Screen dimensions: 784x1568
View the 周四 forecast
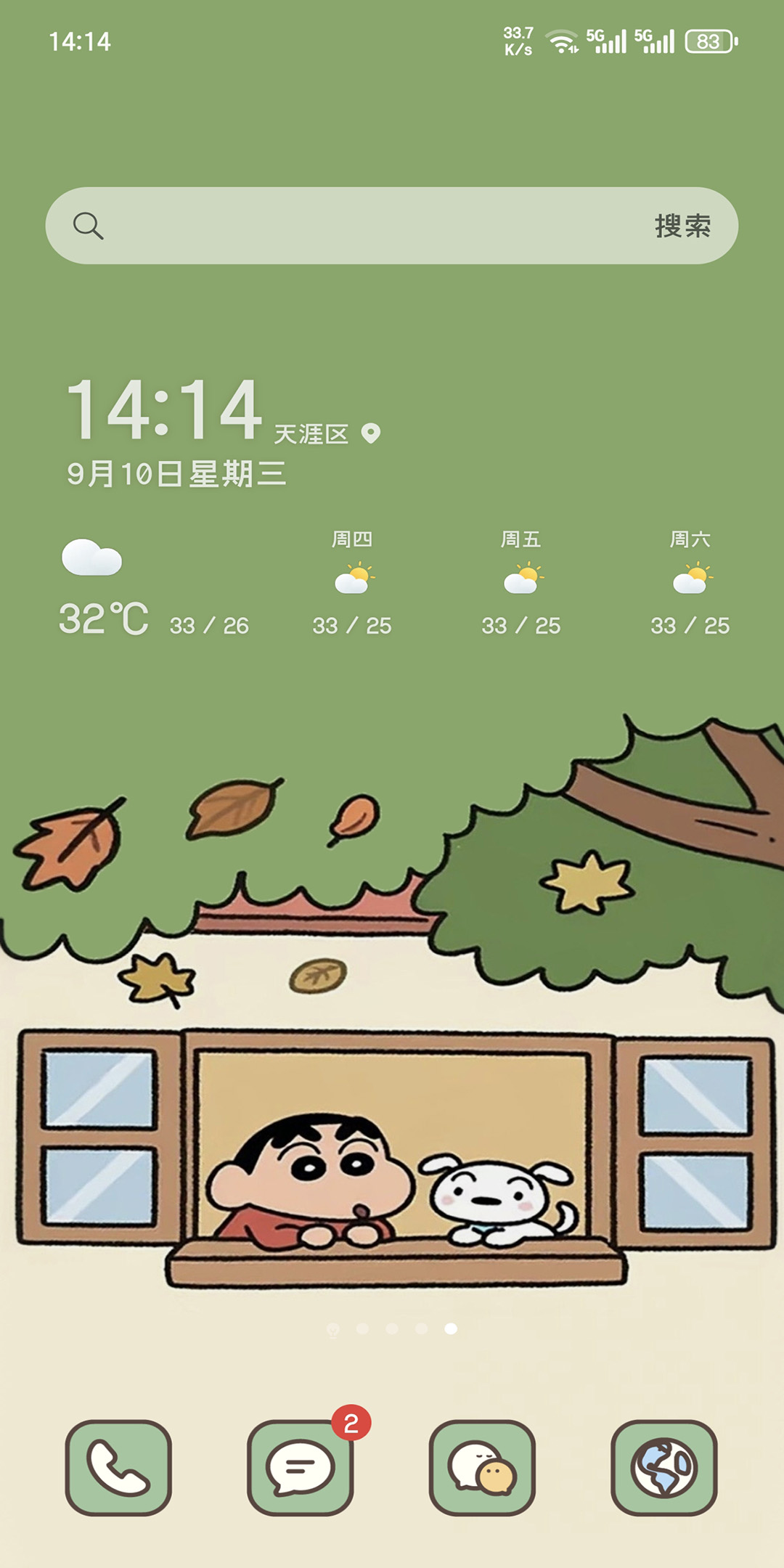tap(352, 581)
